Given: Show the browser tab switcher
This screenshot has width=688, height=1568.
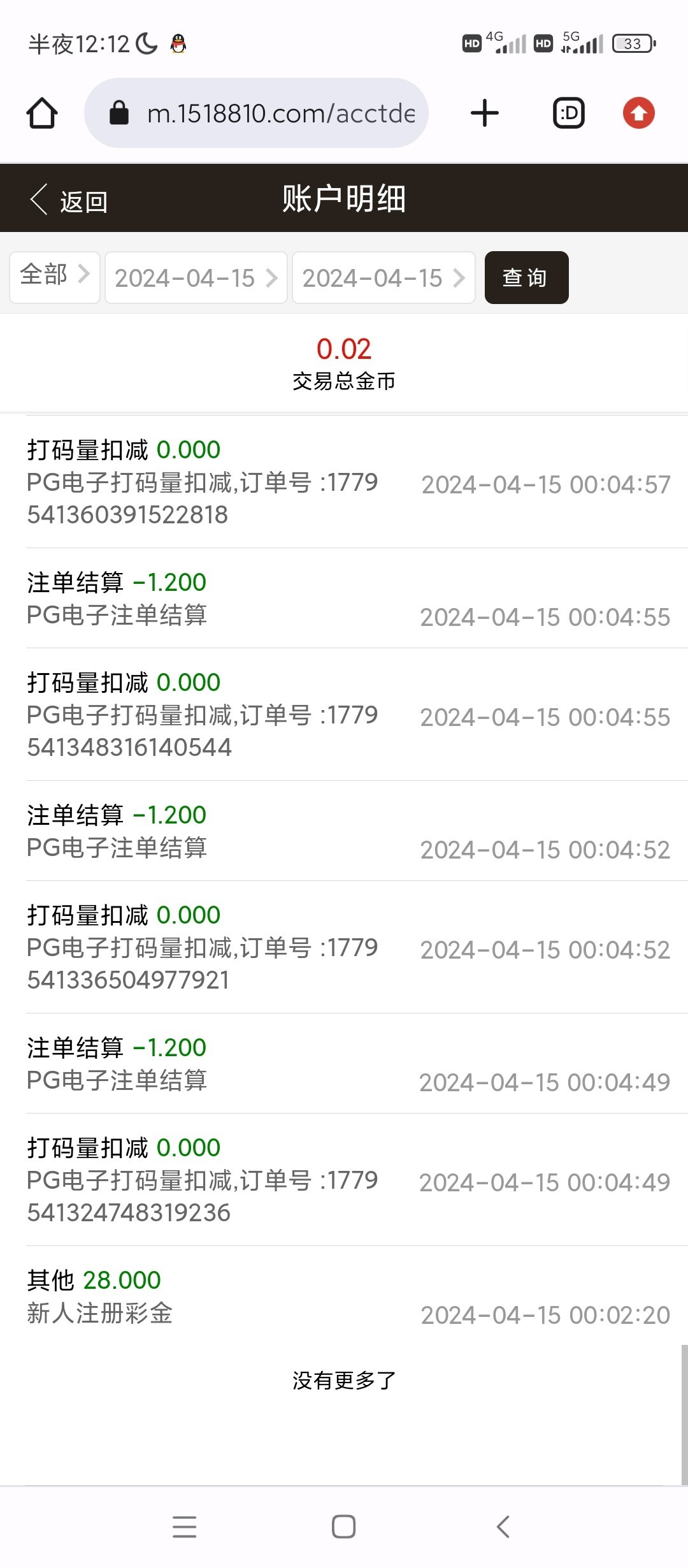Looking at the screenshot, I should 568,113.
